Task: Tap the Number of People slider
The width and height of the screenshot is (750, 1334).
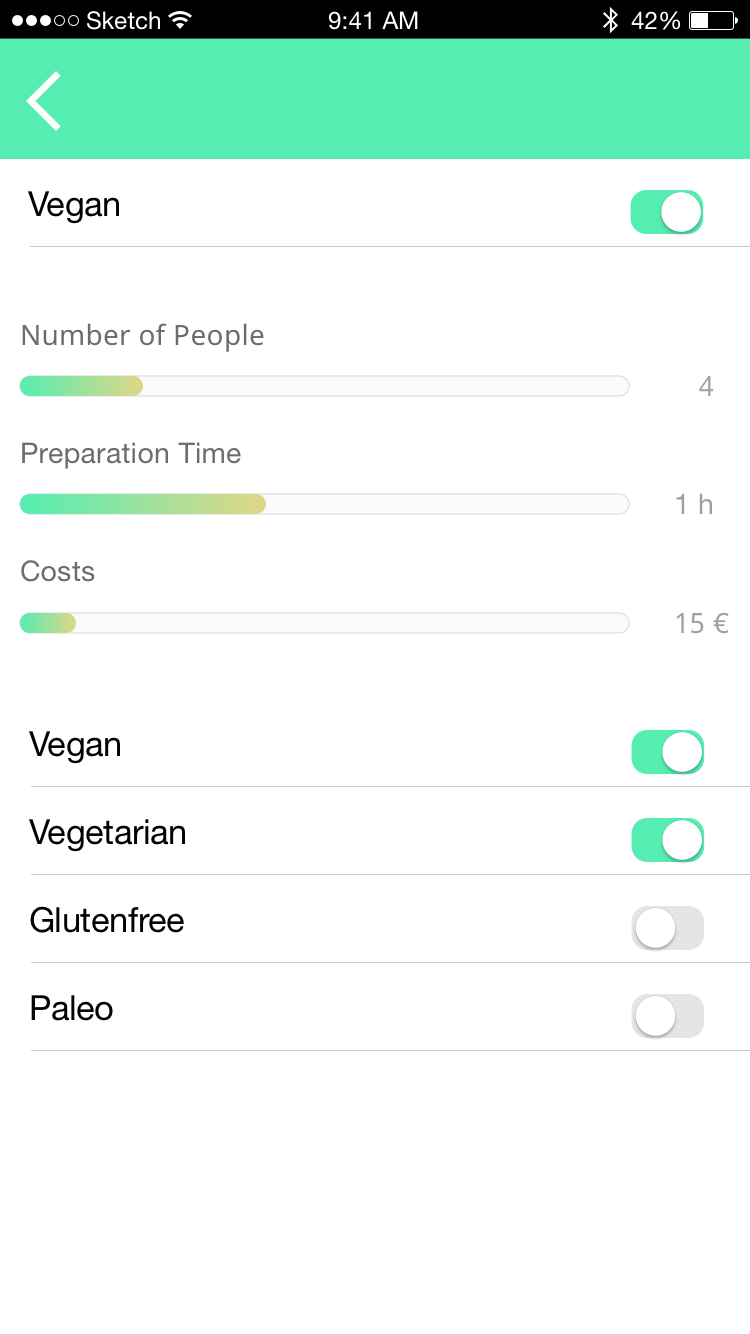Action: click(325, 386)
